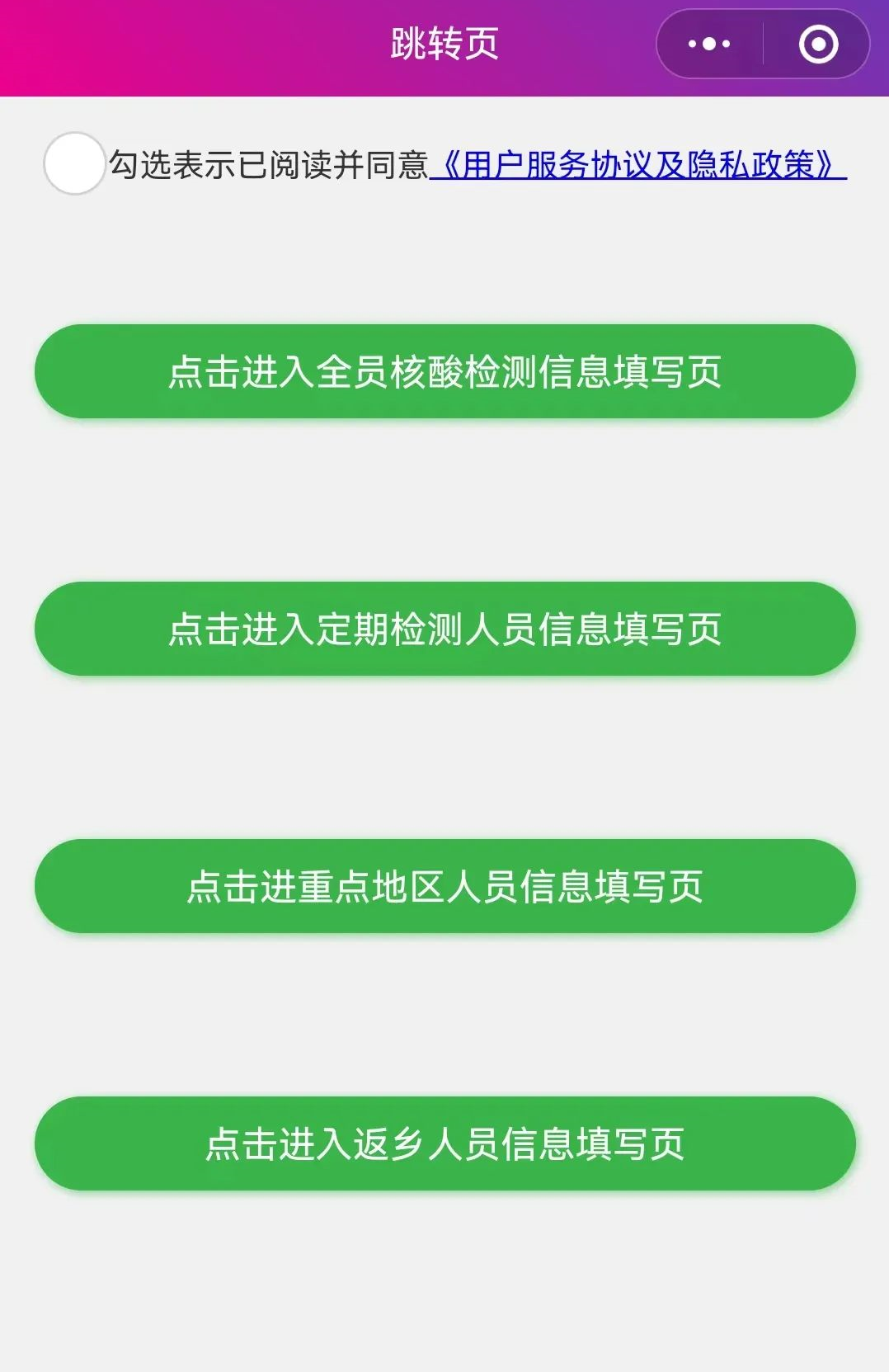Open 重点地区人员信息填写页
This screenshot has height=1372, width=889.
[444, 886]
